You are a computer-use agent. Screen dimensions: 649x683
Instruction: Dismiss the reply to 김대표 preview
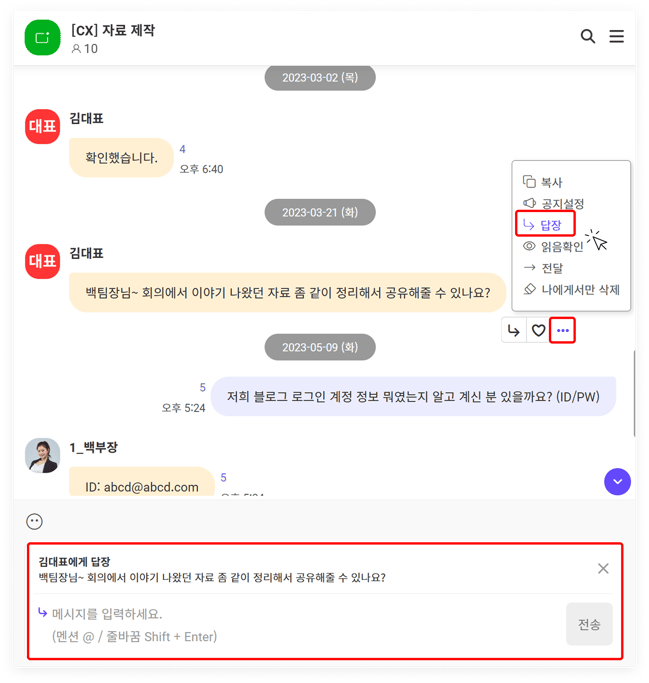[x=603, y=568]
